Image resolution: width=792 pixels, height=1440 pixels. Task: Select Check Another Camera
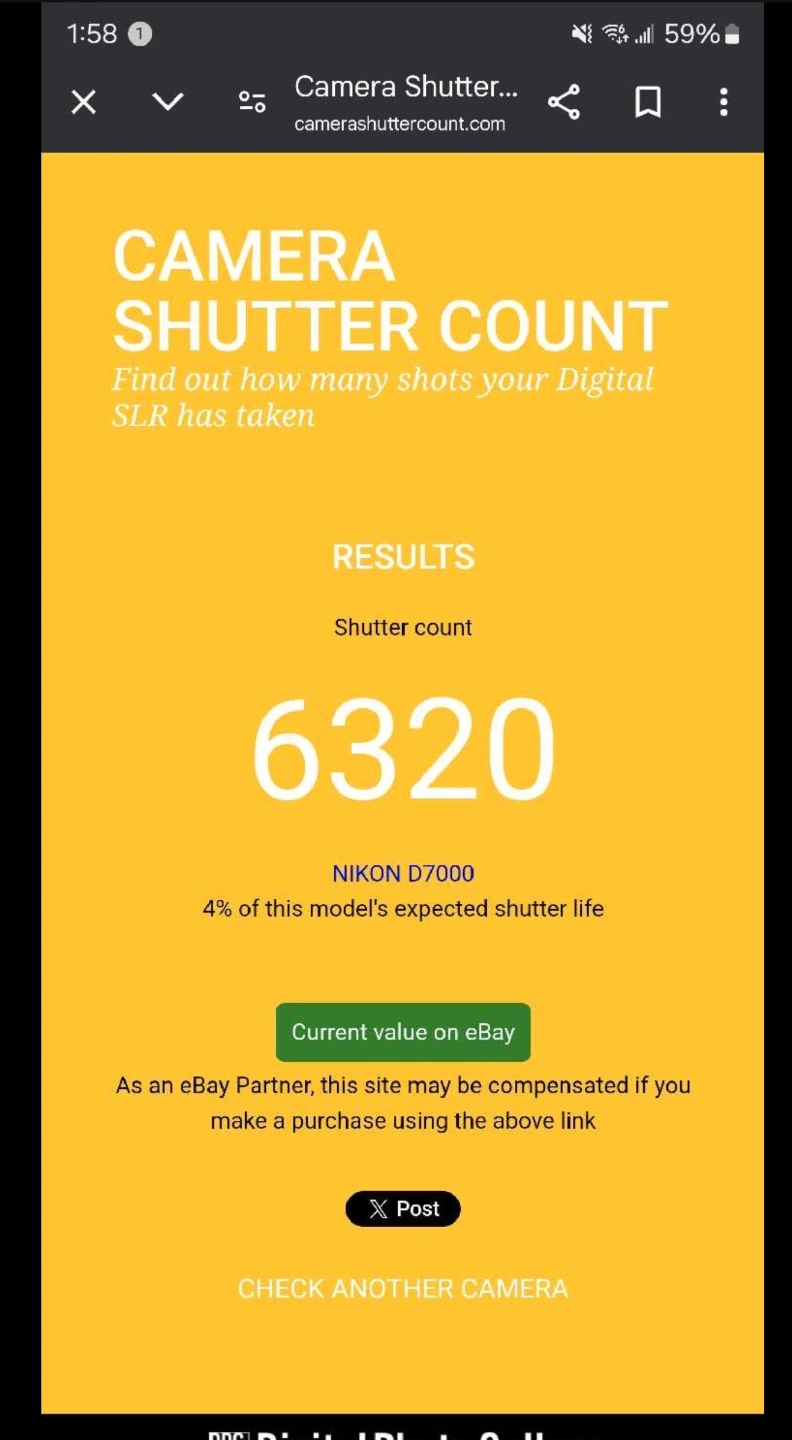pos(403,1288)
